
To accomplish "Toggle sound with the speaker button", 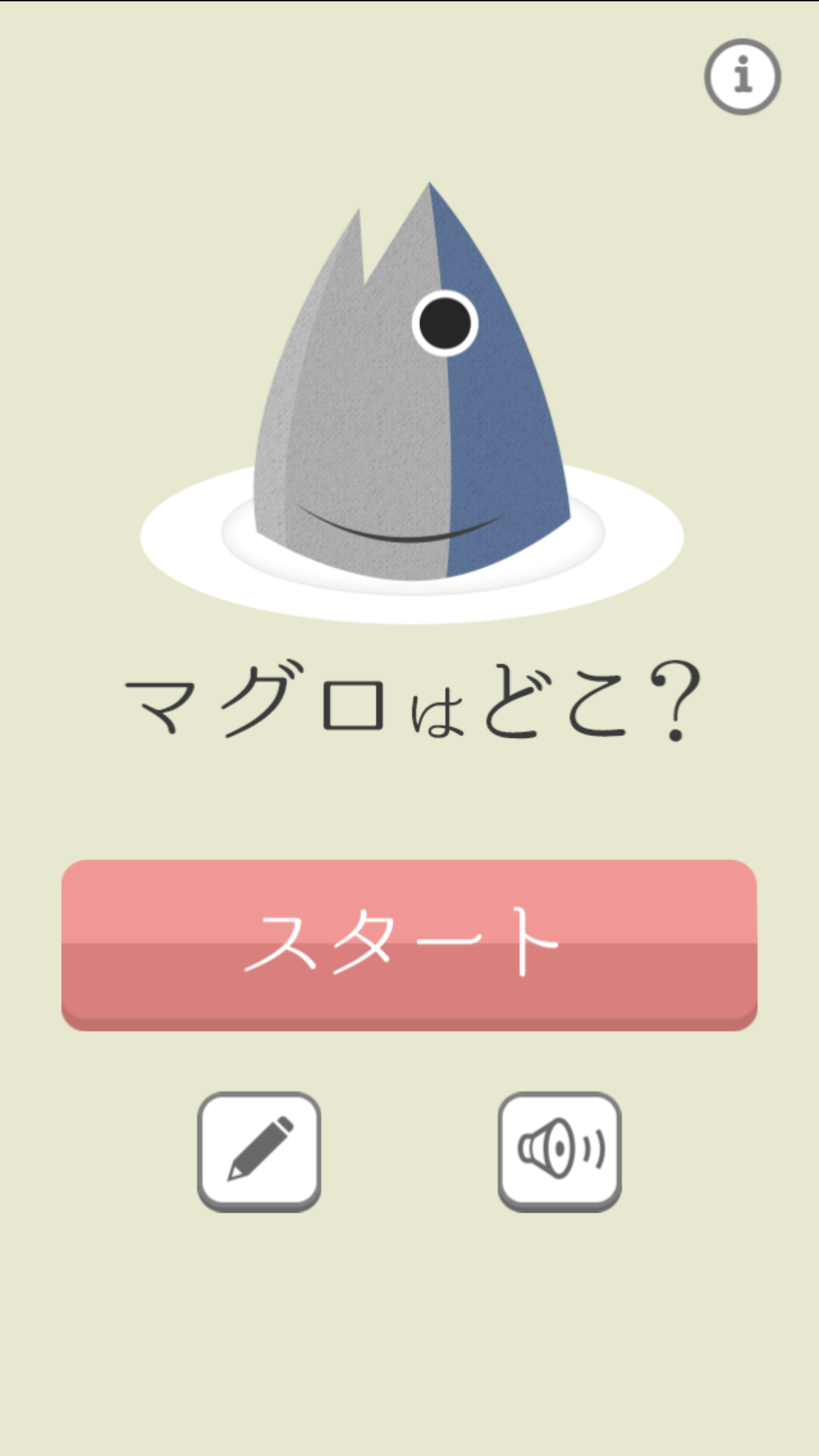I will pos(559,1149).
